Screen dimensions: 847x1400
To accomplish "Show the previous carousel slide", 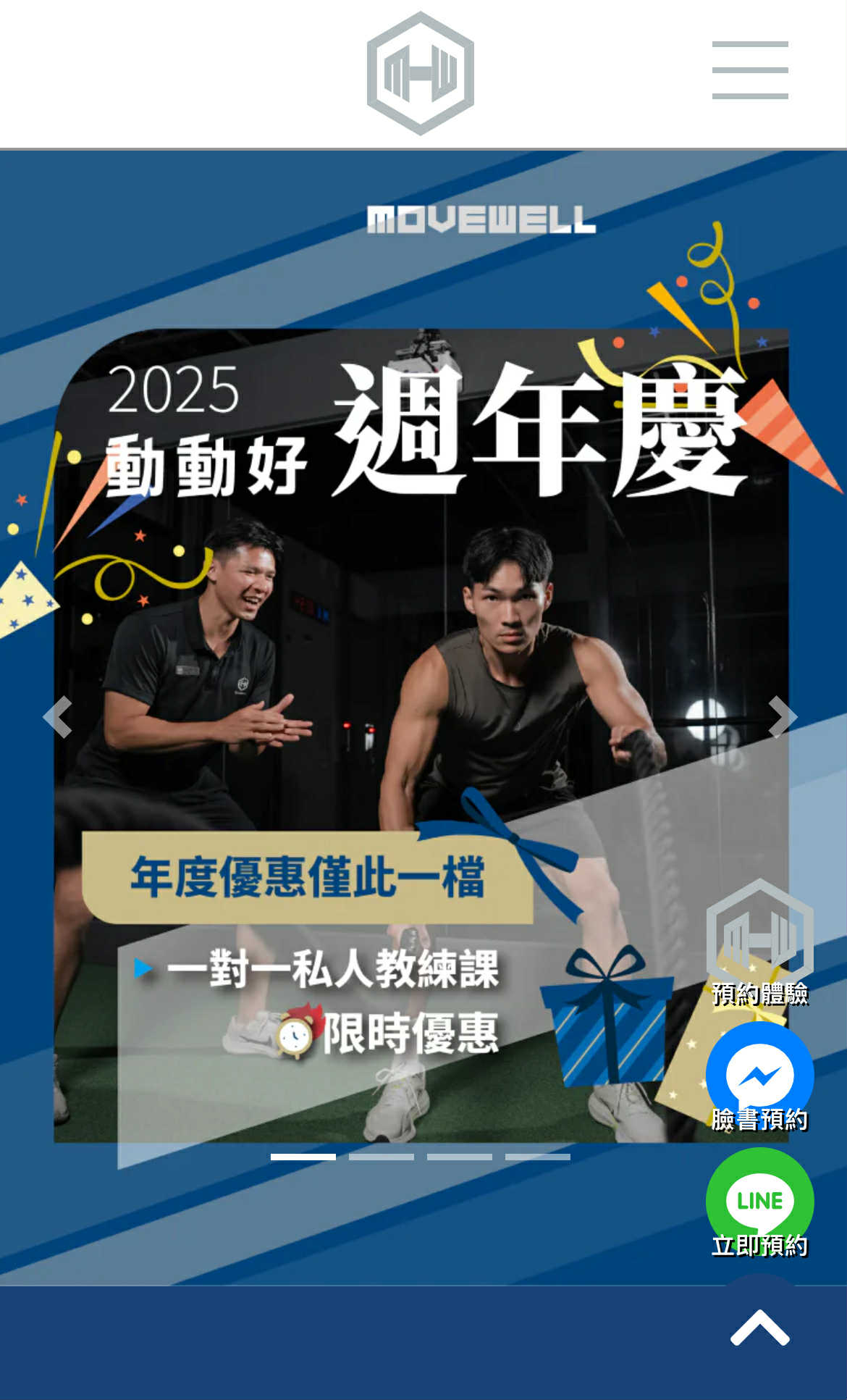I will tap(58, 717).
